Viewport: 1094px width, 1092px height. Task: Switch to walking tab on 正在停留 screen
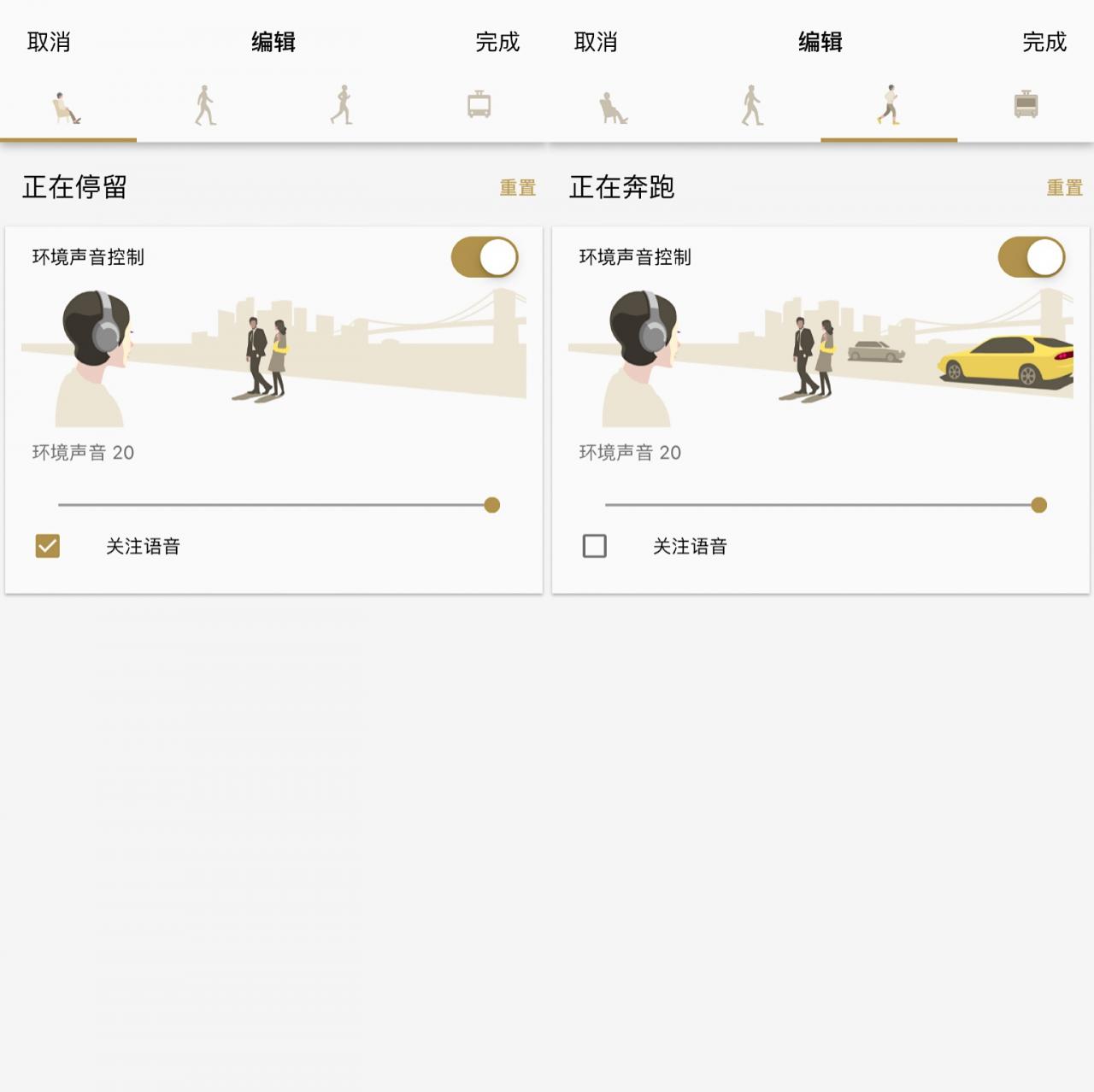pos(205,105)
